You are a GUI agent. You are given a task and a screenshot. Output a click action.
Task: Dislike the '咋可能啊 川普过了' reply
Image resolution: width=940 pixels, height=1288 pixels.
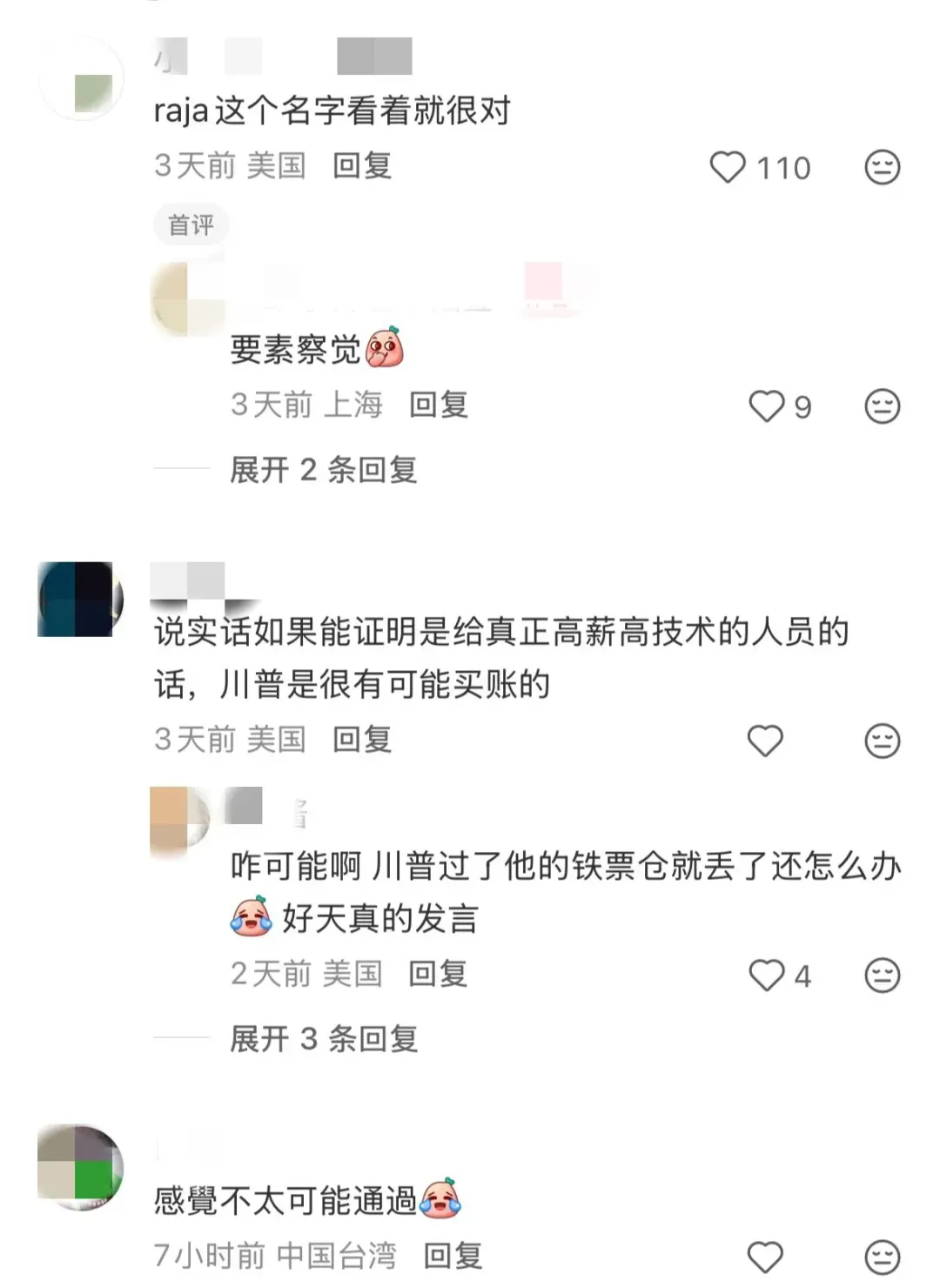tap(882, 976)
